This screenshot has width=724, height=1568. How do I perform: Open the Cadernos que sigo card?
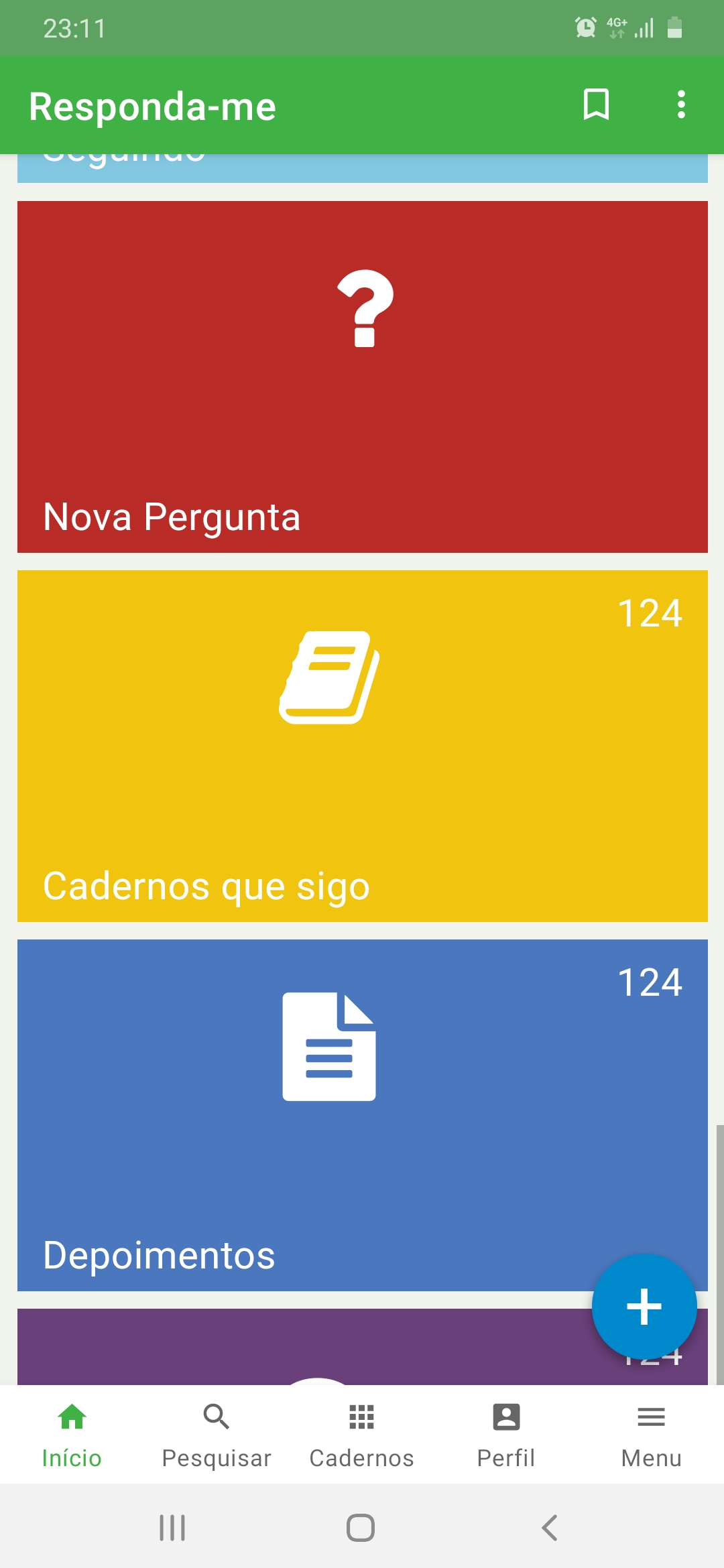click(362, 746)
